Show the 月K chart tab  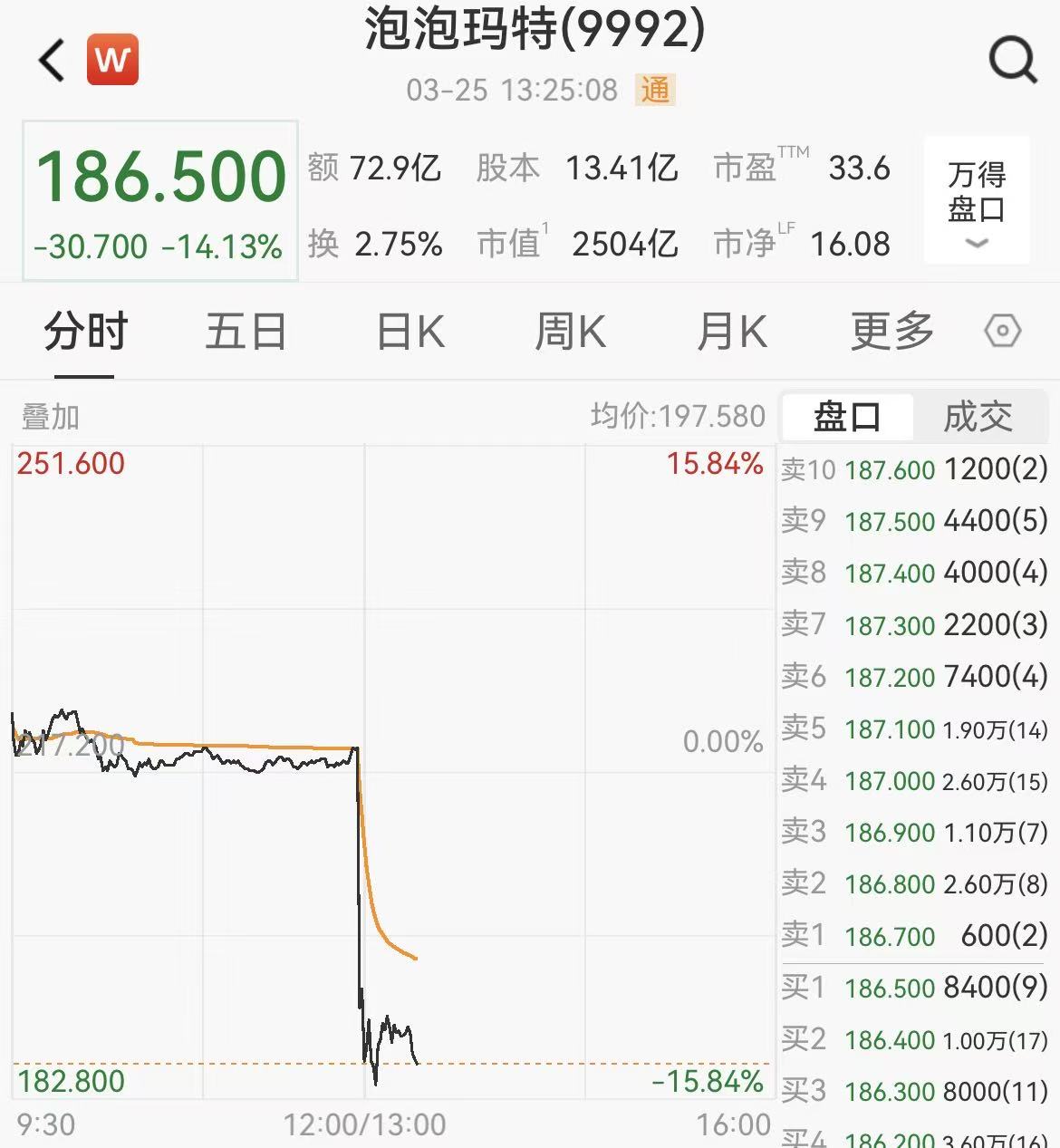point(732,332)
